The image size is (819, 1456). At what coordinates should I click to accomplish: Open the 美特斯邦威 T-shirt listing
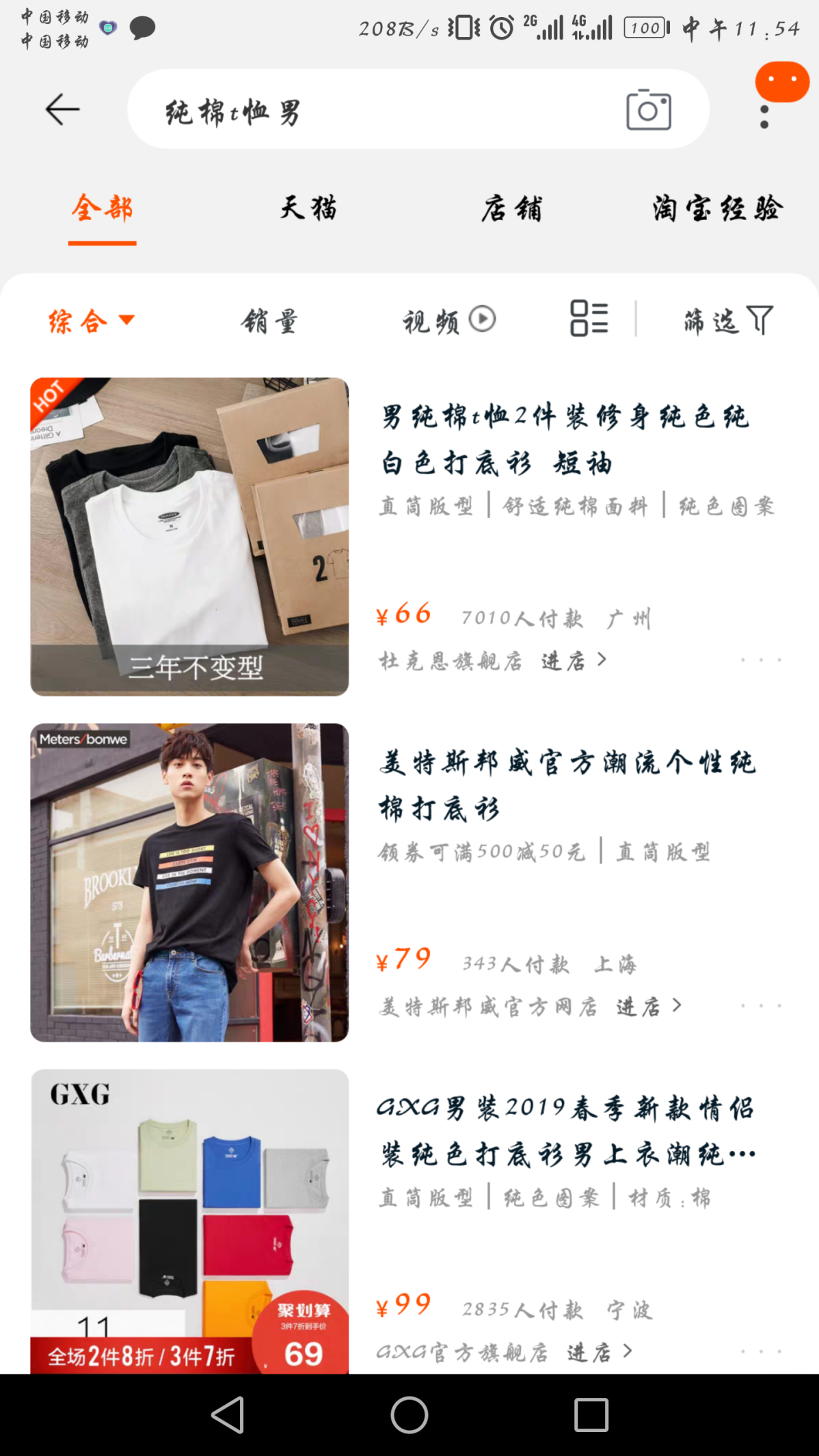coord(567,785)
